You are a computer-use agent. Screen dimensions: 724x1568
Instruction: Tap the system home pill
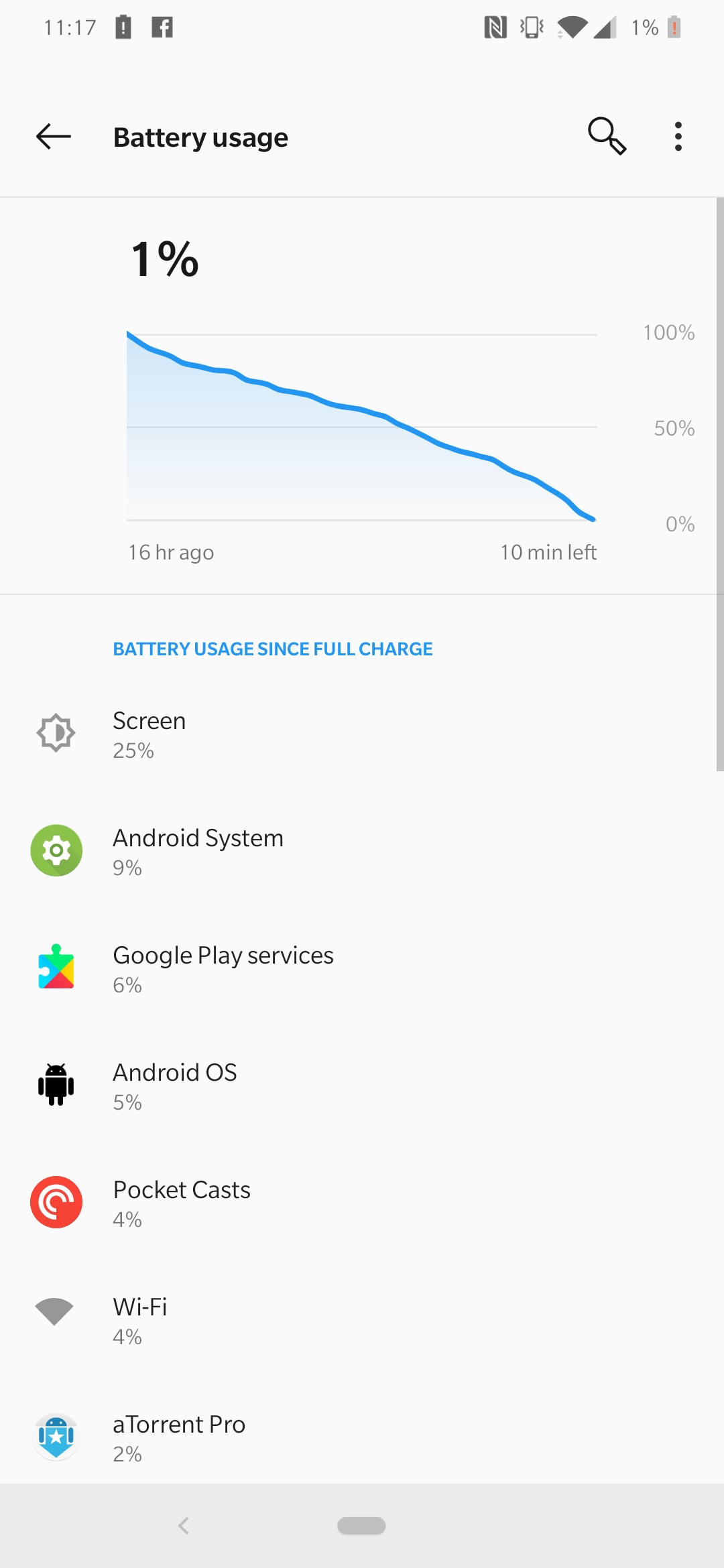click(361, 1526)
